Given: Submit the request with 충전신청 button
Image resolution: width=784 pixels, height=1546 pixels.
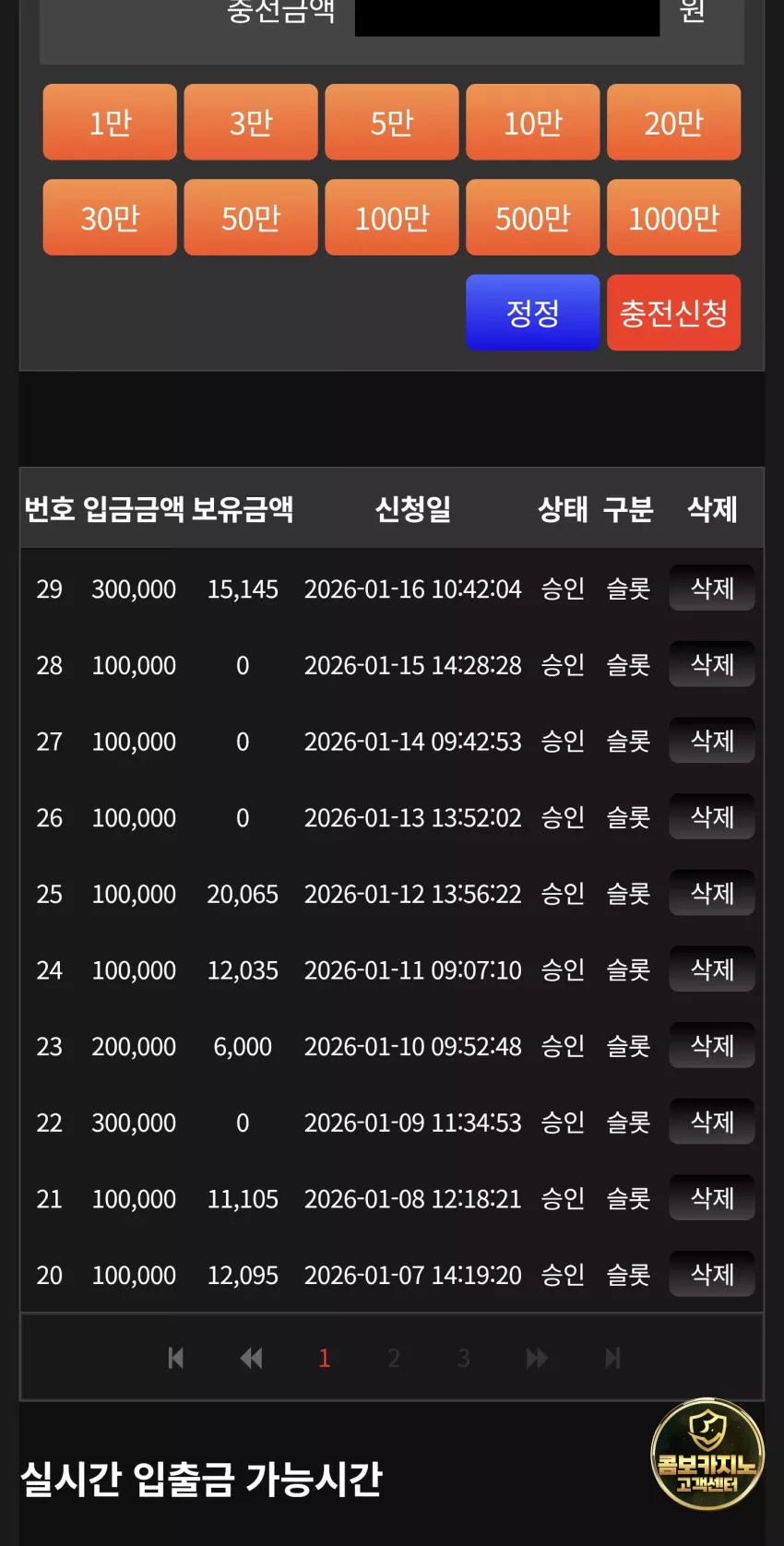Looking at the screenshot, I should [x=674, y=313].
